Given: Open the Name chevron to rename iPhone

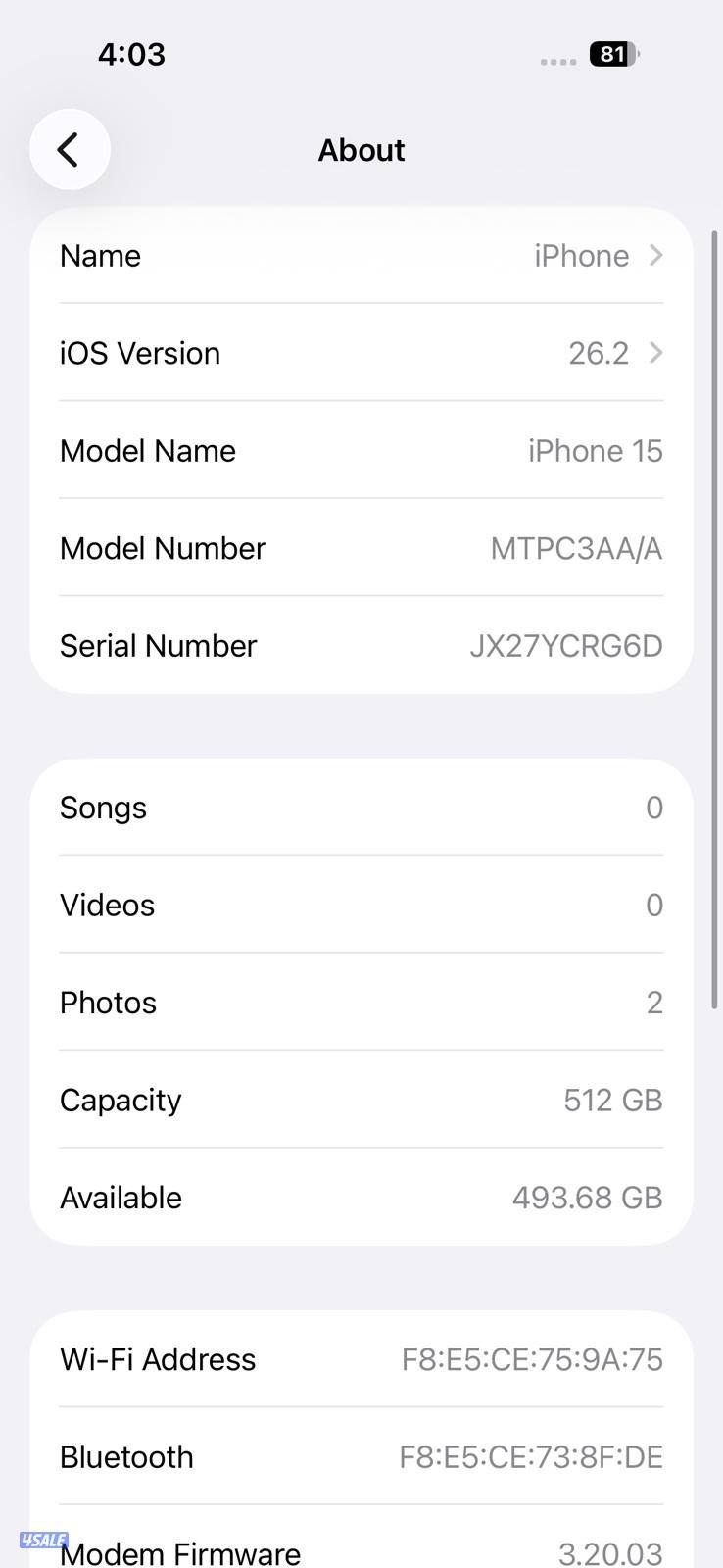Looking at the screenshot, I should (655, 255).
